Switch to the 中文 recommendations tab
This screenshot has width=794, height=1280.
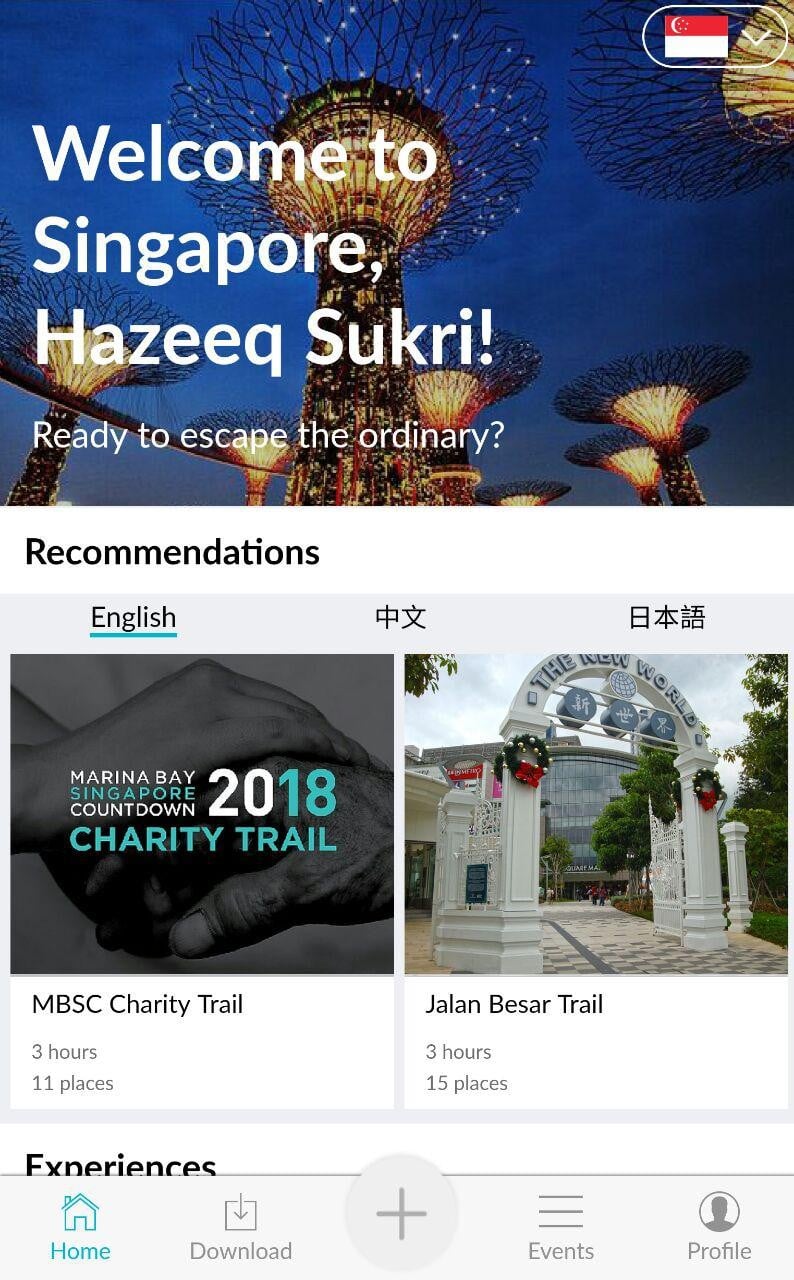(400, 618)
